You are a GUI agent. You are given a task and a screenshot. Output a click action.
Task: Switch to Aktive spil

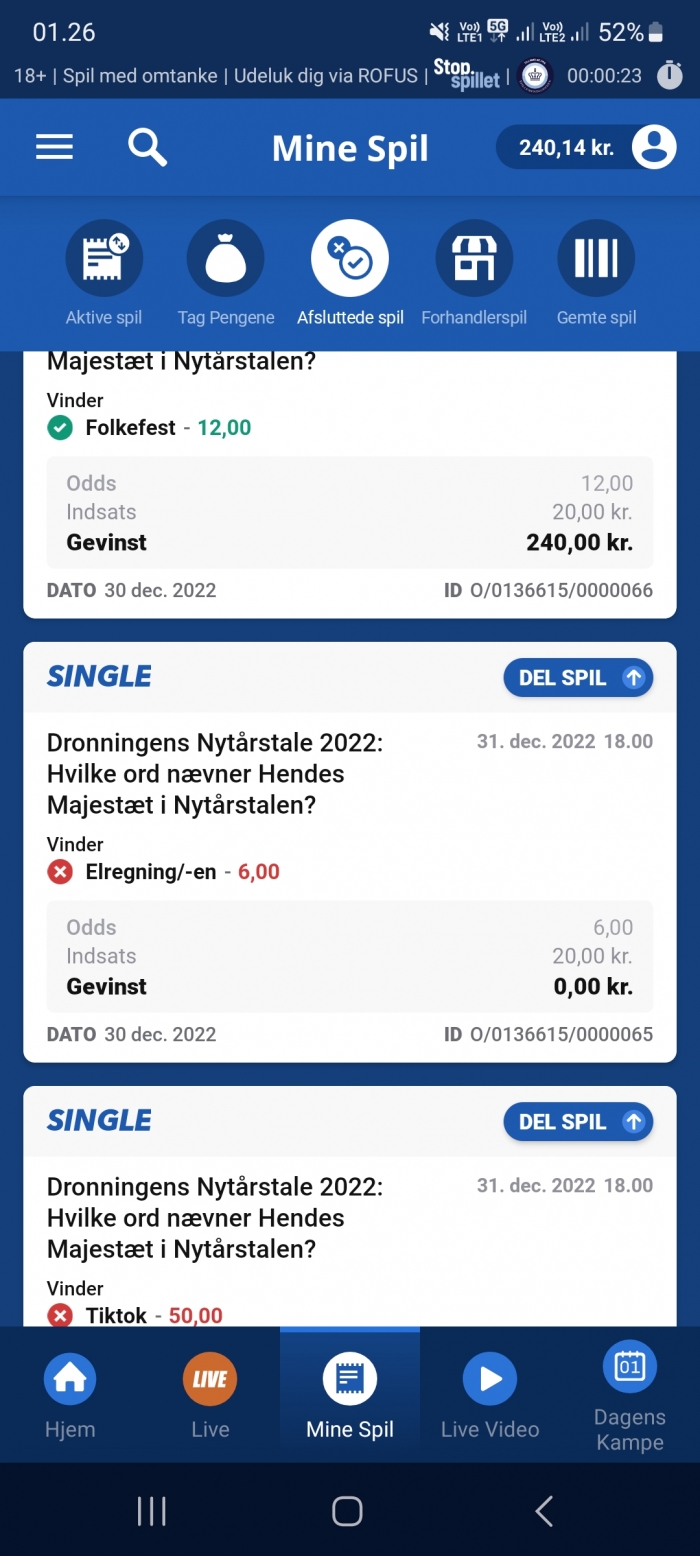pyautogui.click(x=104, y=274)
